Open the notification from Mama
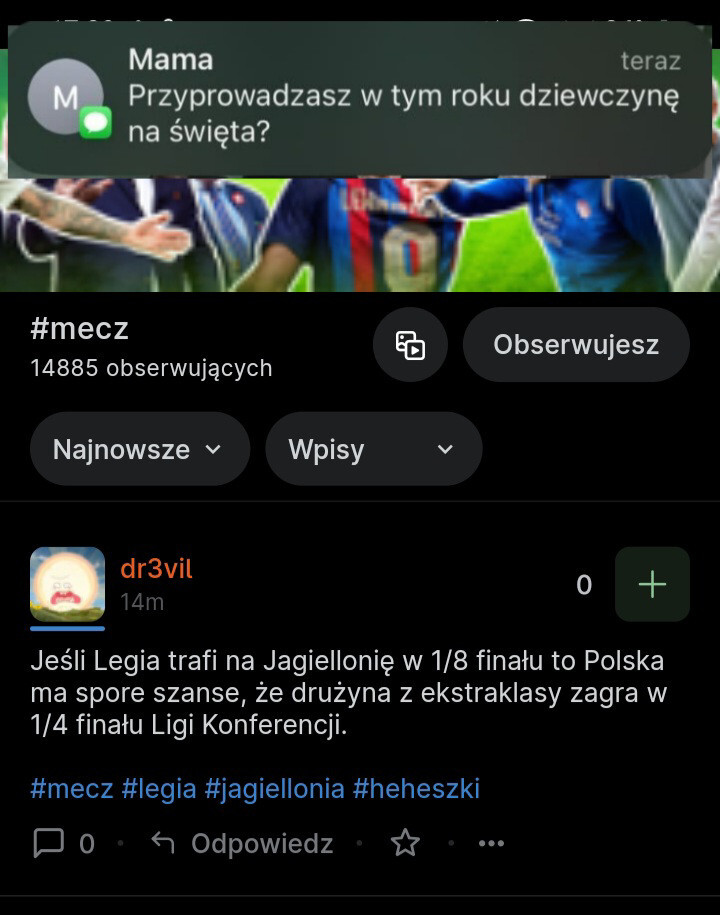Image resolution: width=720 pixels, height=915 pixels. (360, 100)
